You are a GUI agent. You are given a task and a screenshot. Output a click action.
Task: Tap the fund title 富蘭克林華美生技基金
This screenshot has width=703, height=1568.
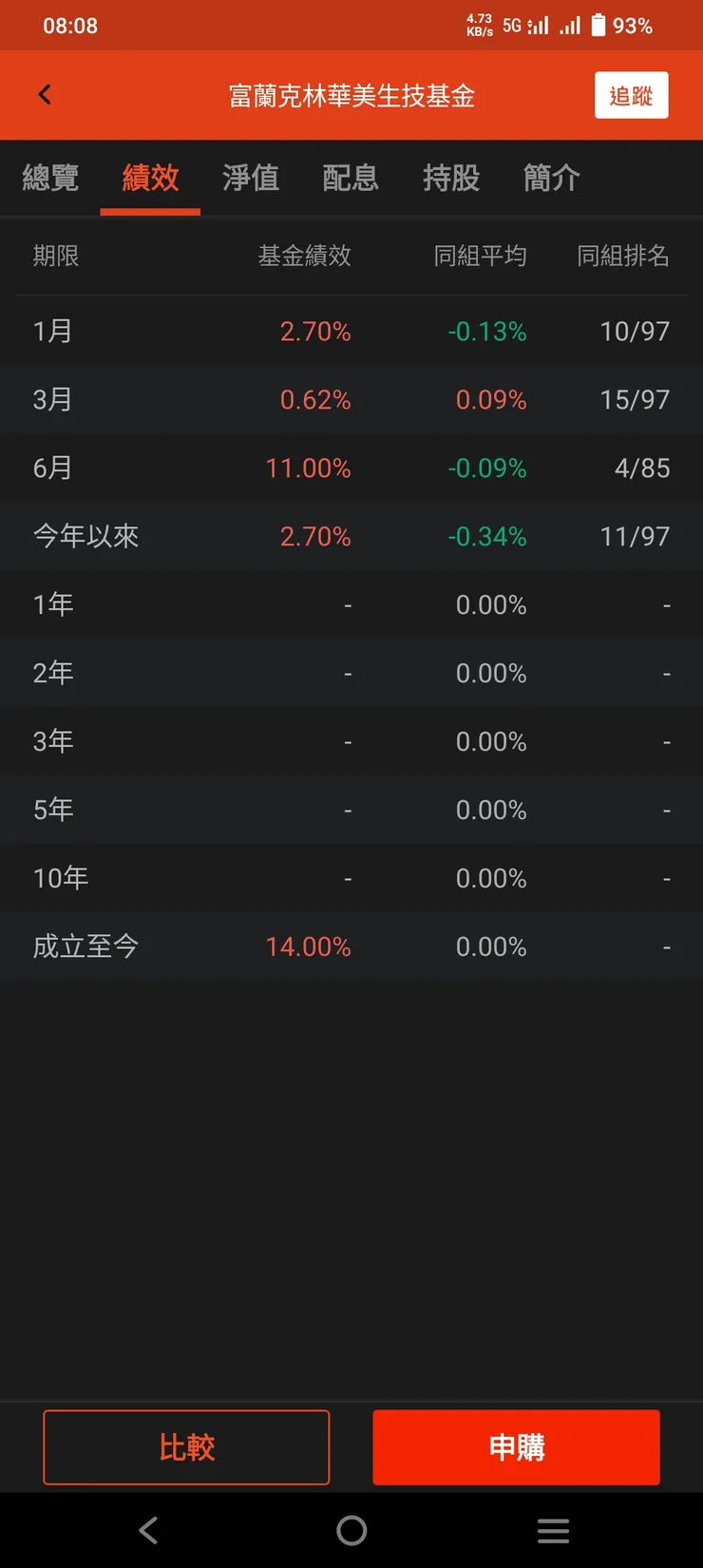pyautogui.click(x=351, y=95)
